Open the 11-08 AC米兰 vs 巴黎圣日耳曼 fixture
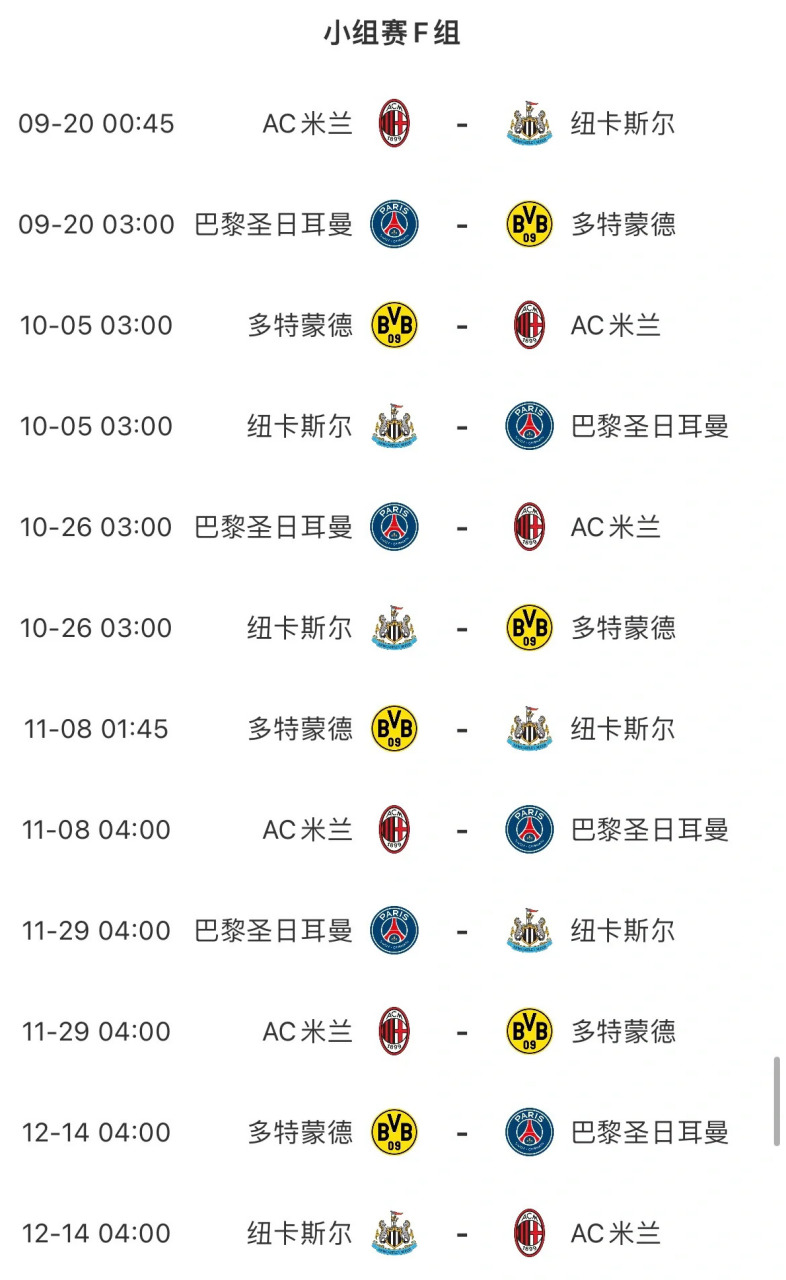The height and width of the screenshot is (1280, 786). (x=460, y=830)
